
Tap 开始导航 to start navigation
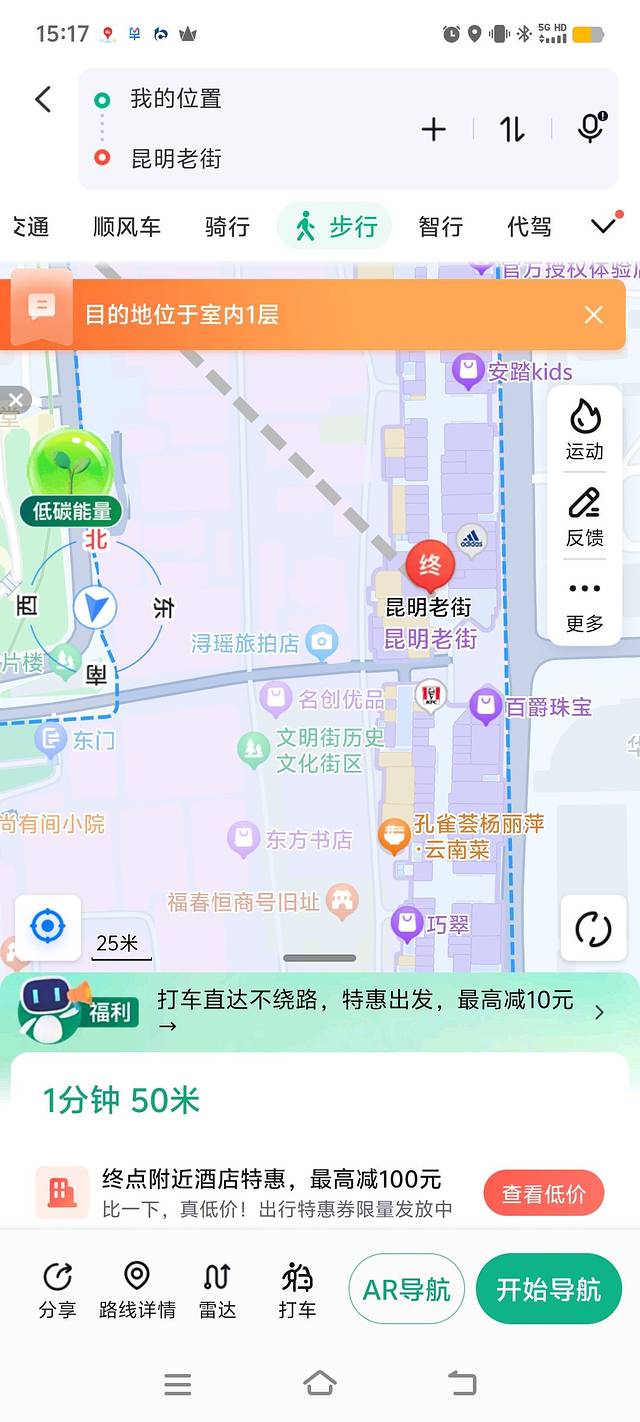point(549,1289)
